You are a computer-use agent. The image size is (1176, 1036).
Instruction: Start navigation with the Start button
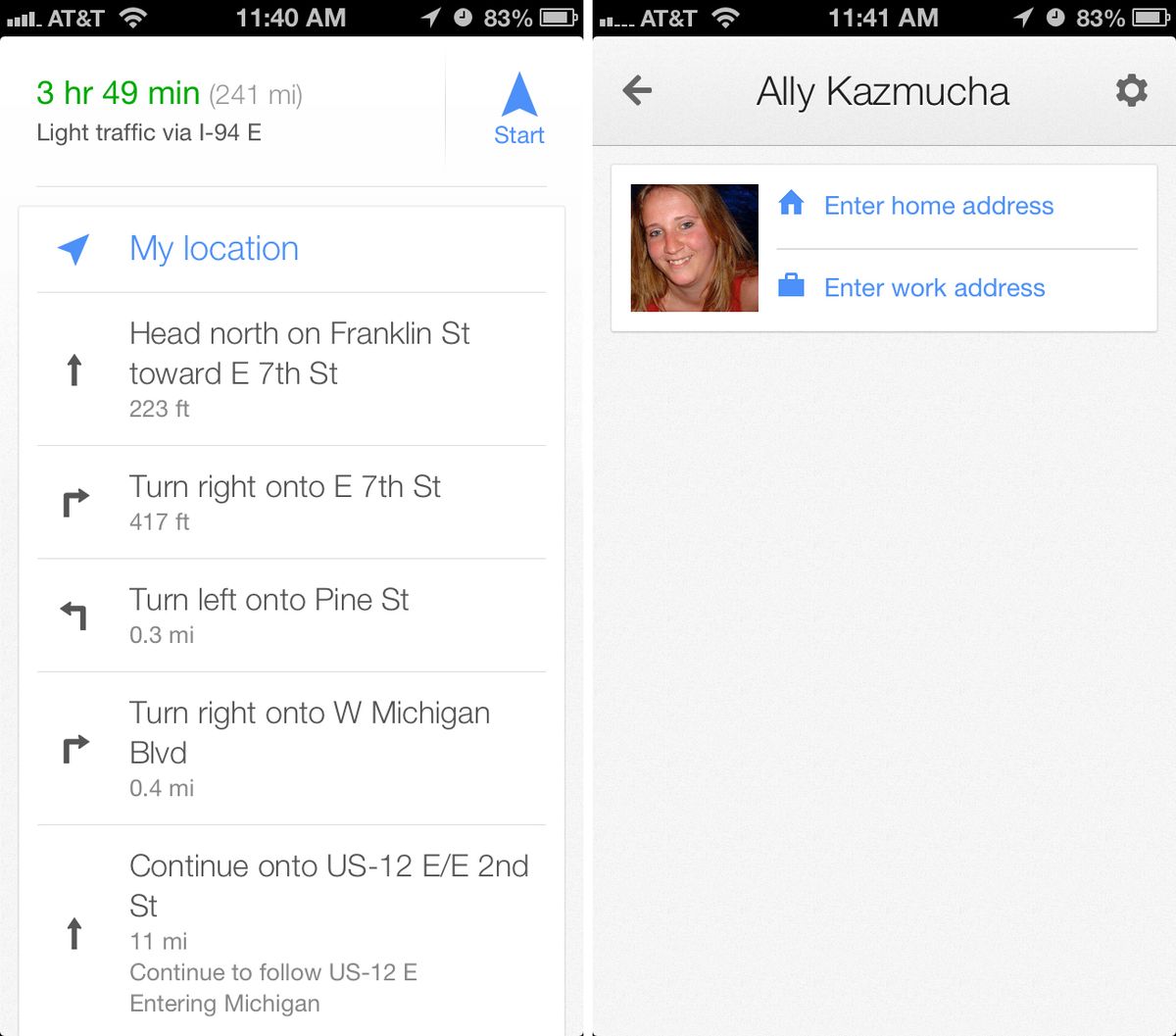(518, 110)
